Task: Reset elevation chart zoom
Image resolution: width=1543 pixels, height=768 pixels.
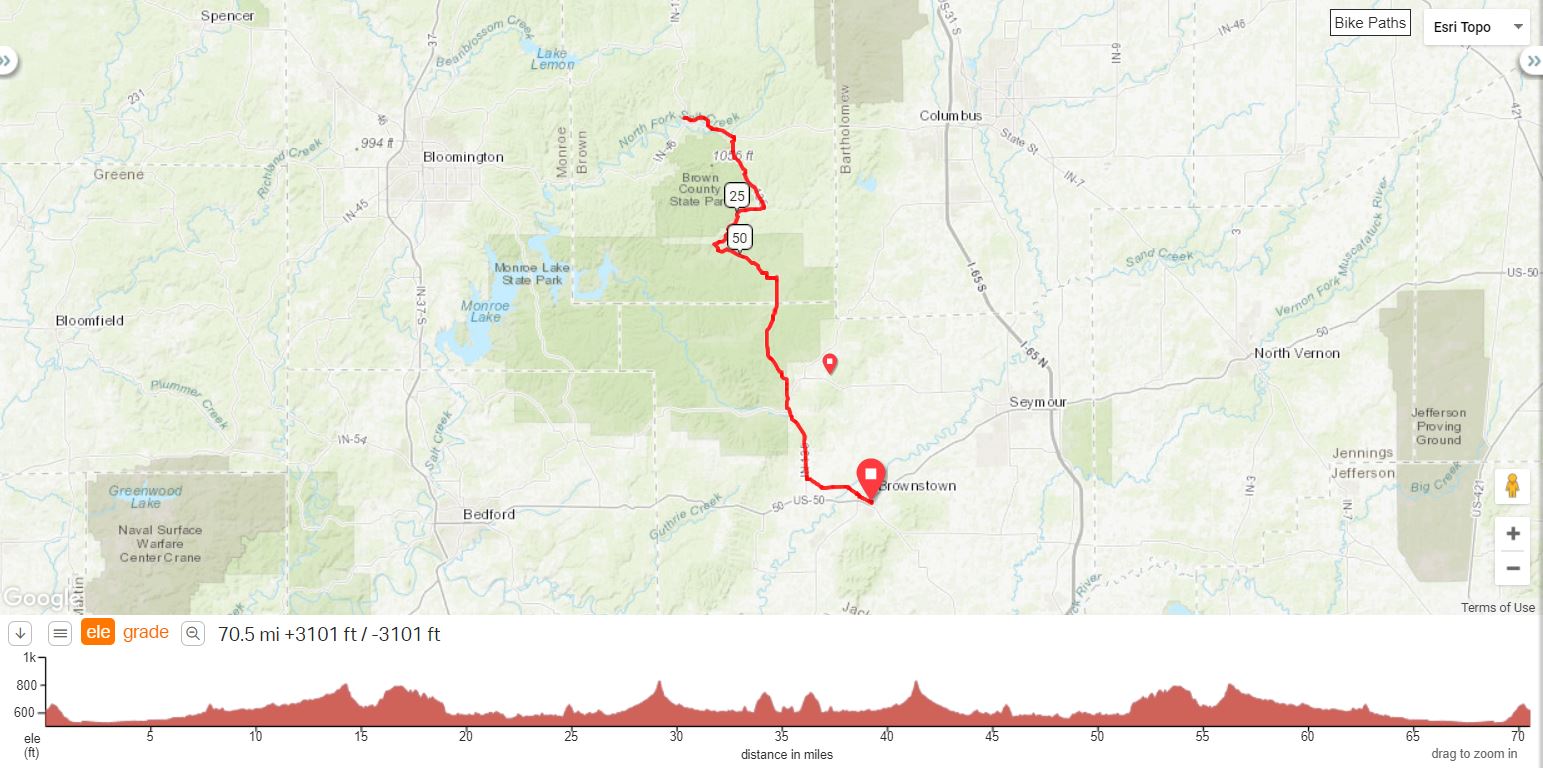Action: point(193,633)
